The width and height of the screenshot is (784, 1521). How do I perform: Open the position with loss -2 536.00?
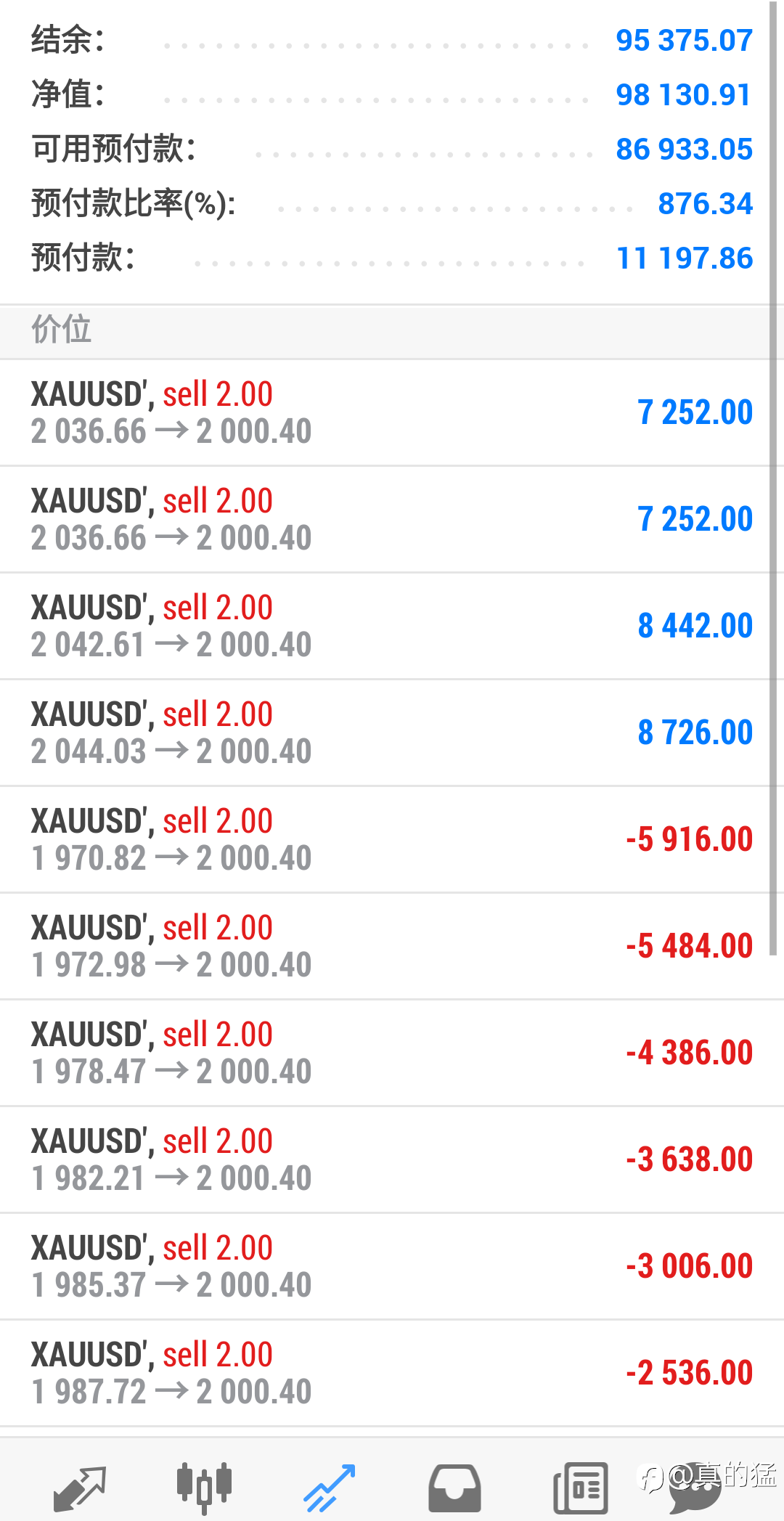coord(392,1374)
